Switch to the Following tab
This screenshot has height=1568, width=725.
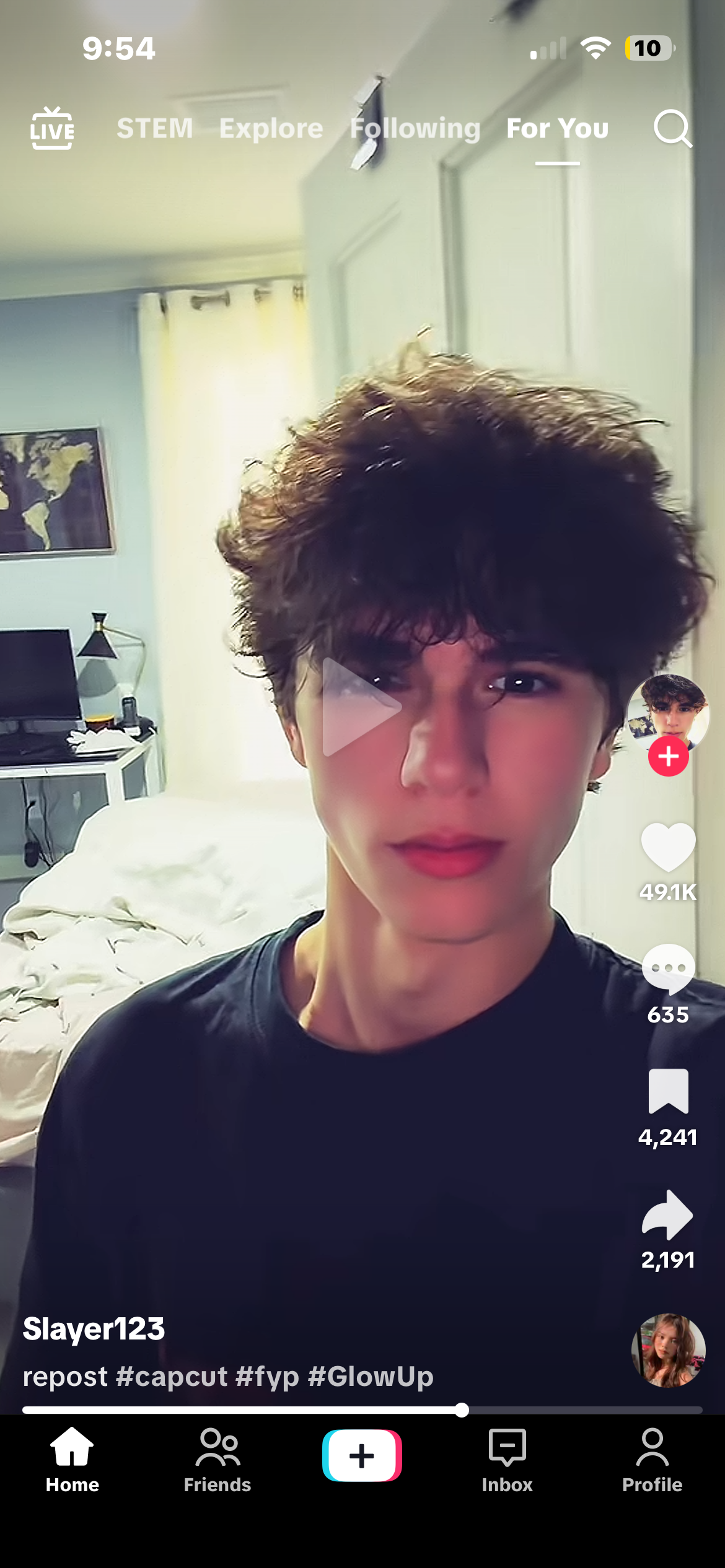tap(415, 129)
